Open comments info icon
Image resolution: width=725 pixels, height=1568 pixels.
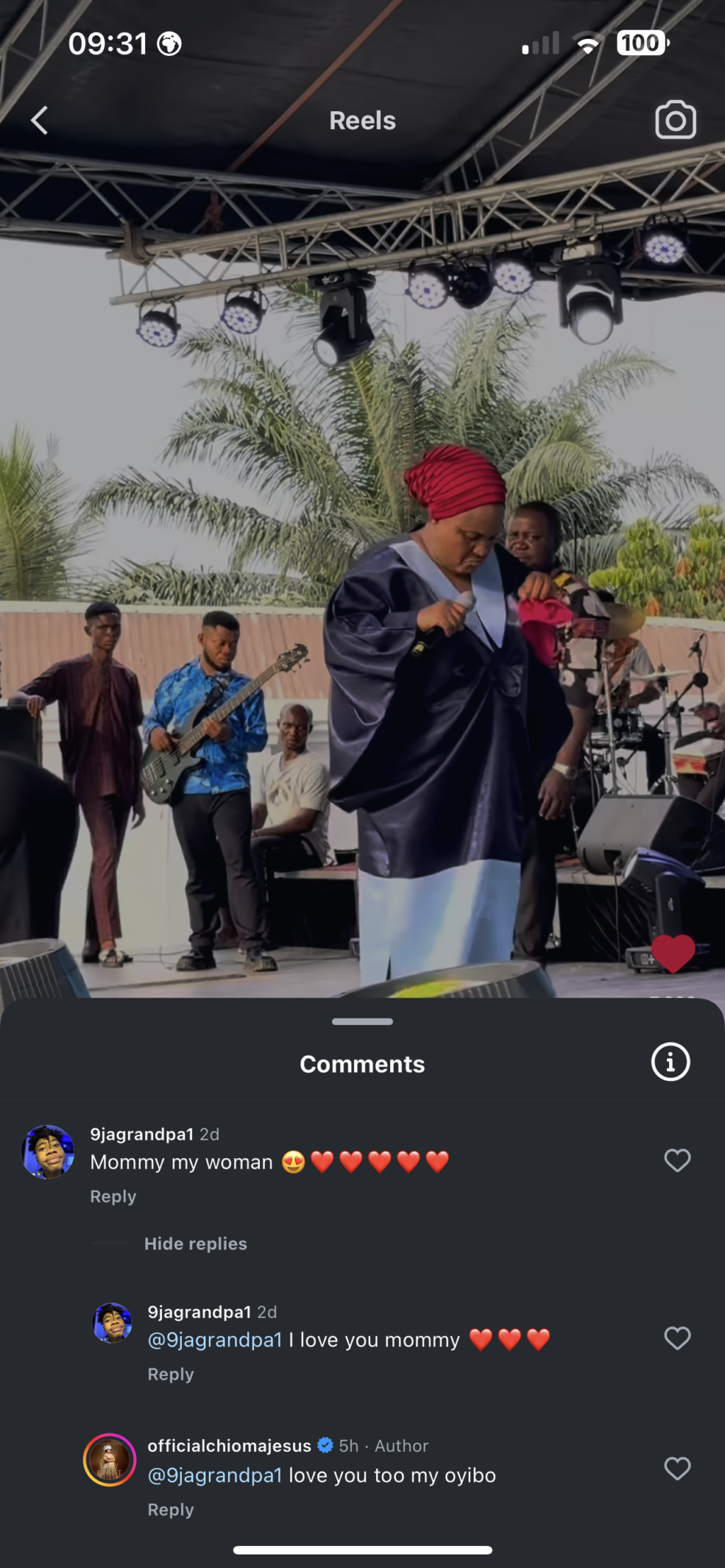click(670, 1062)
